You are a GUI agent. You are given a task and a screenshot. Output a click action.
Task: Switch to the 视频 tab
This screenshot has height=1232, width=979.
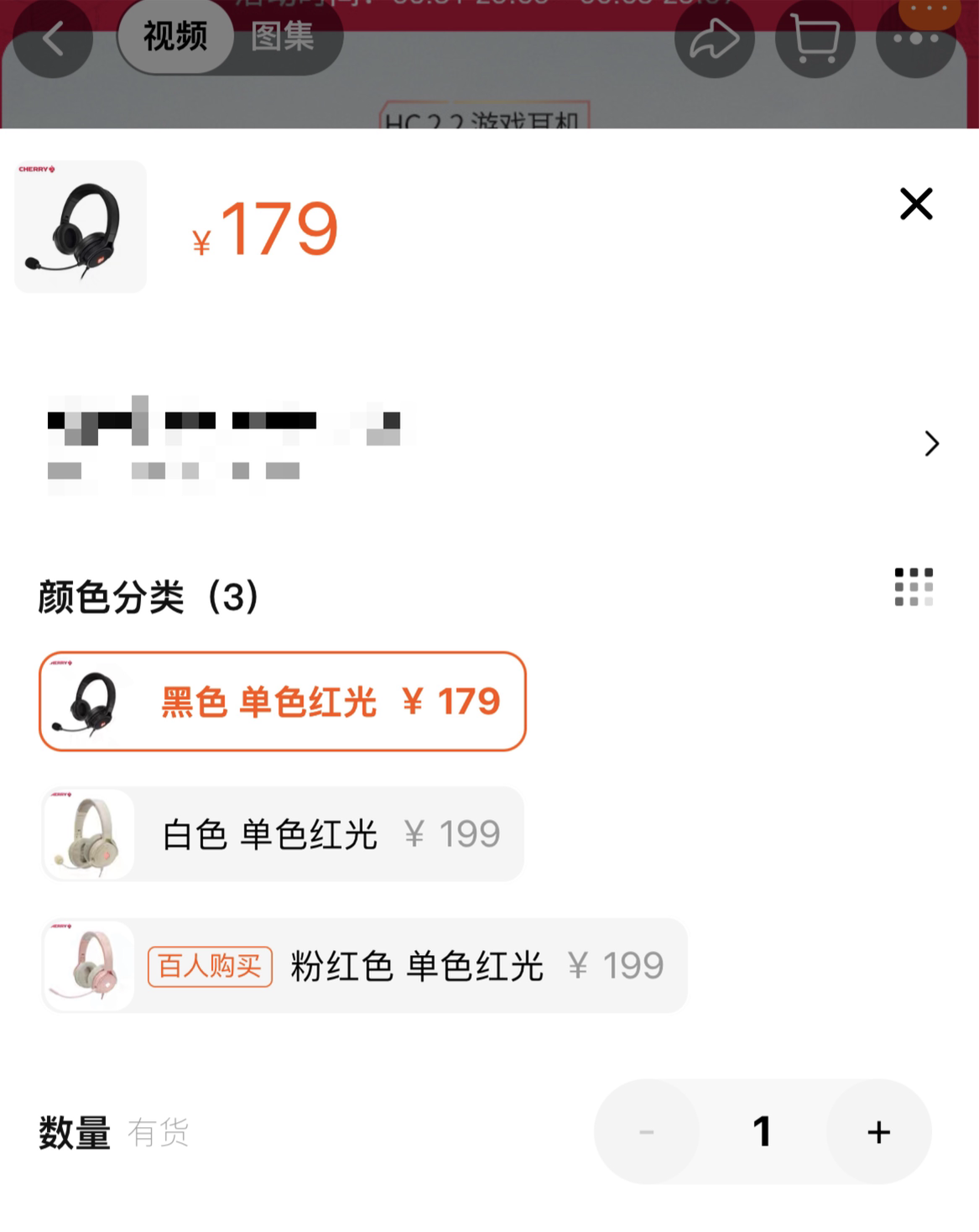pyautogui.click(x=175, y=37)
